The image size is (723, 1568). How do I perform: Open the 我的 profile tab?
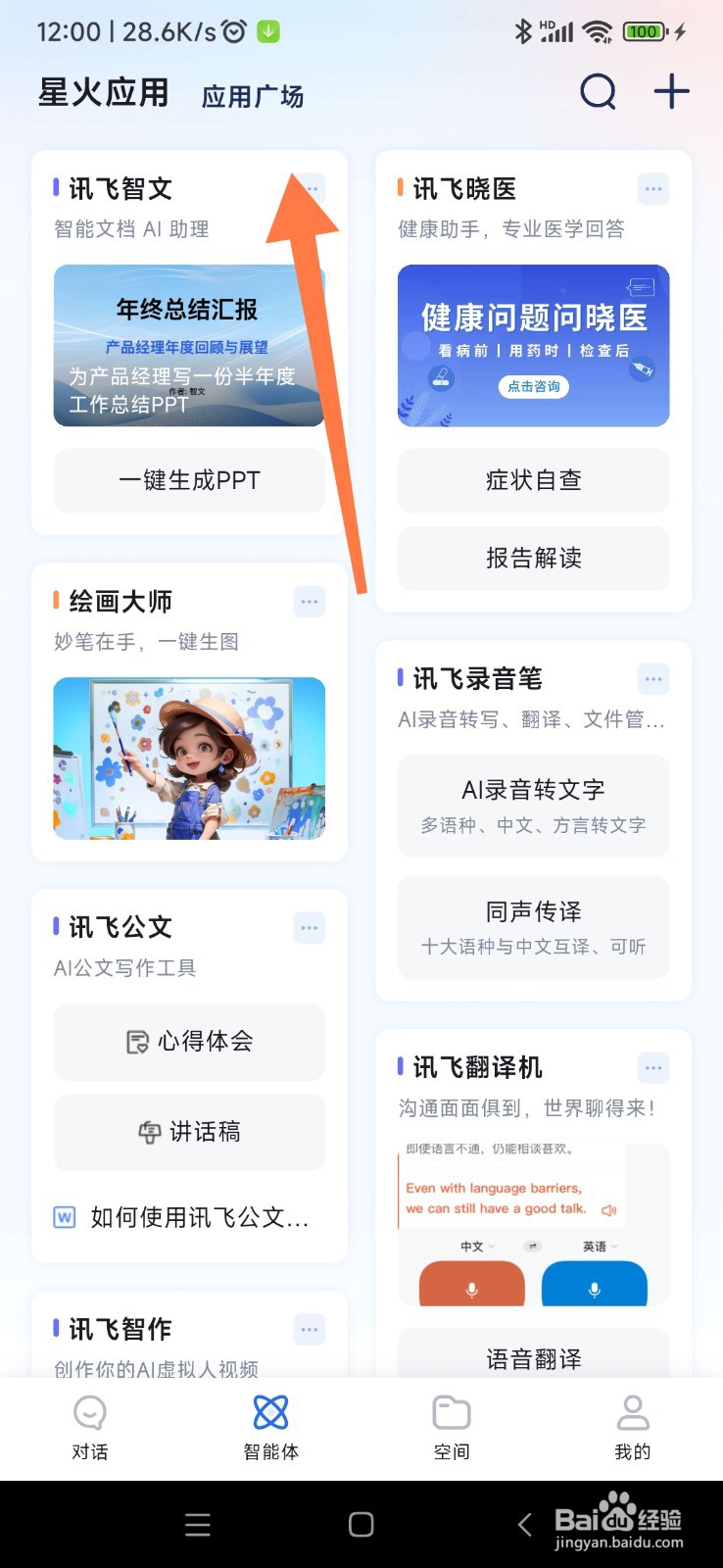click(633, 1428)
